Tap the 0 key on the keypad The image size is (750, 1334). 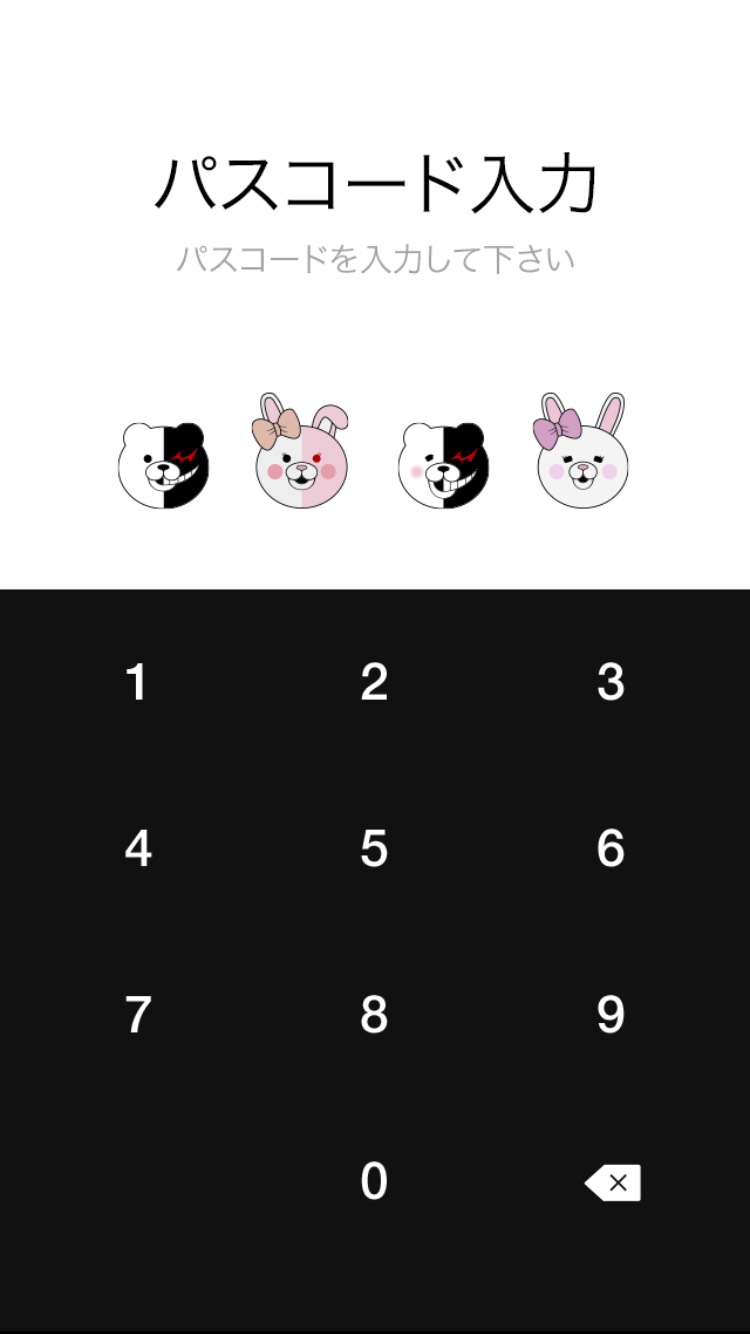tap(374, 1181)
